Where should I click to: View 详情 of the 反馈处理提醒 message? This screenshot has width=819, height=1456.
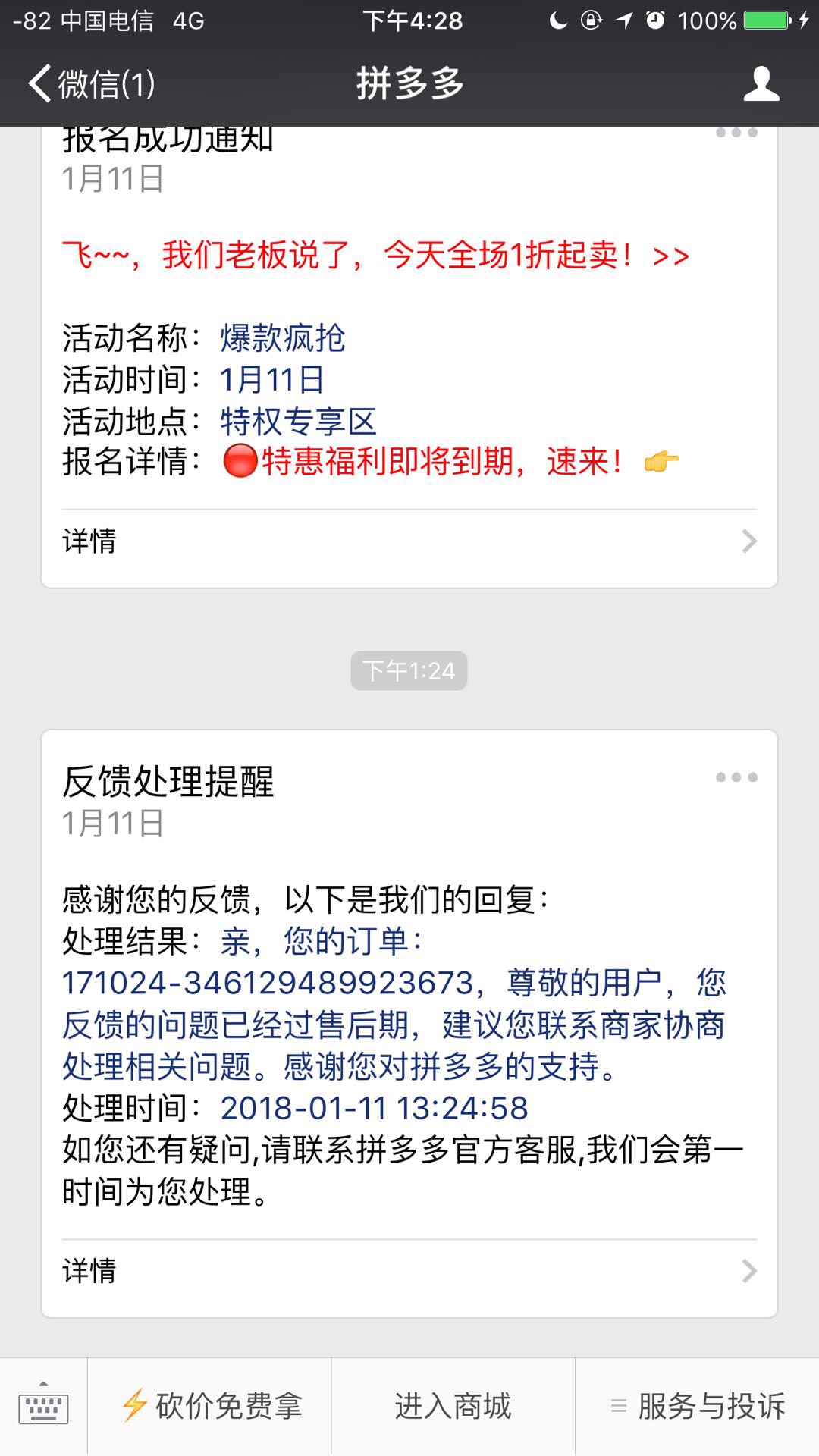(409, 1271)
